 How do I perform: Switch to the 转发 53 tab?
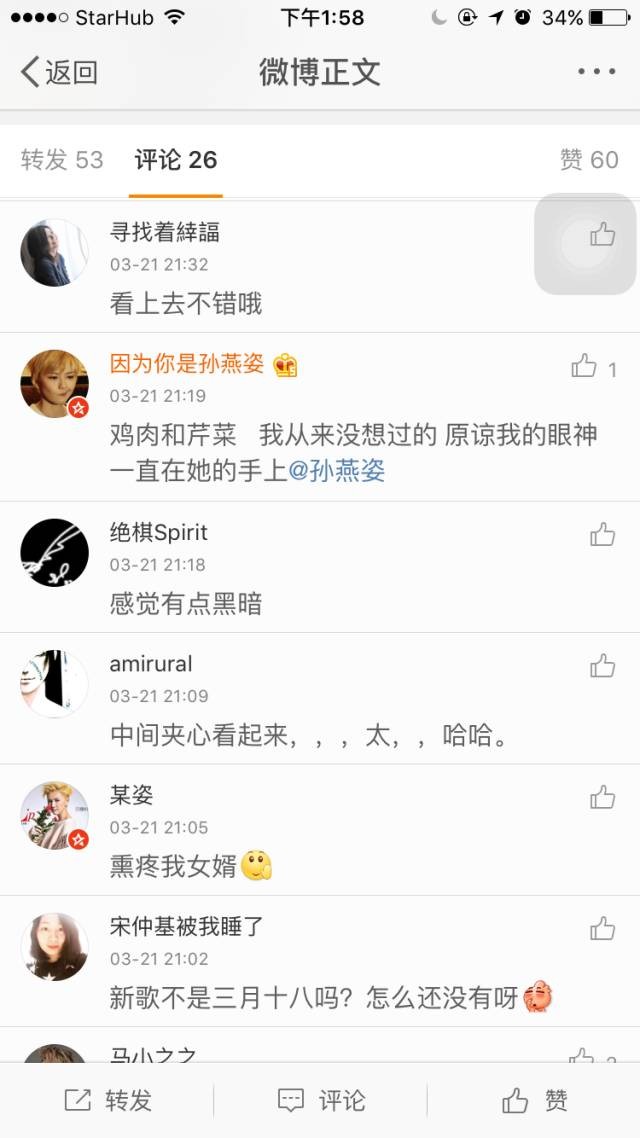(x=62, y=160)
